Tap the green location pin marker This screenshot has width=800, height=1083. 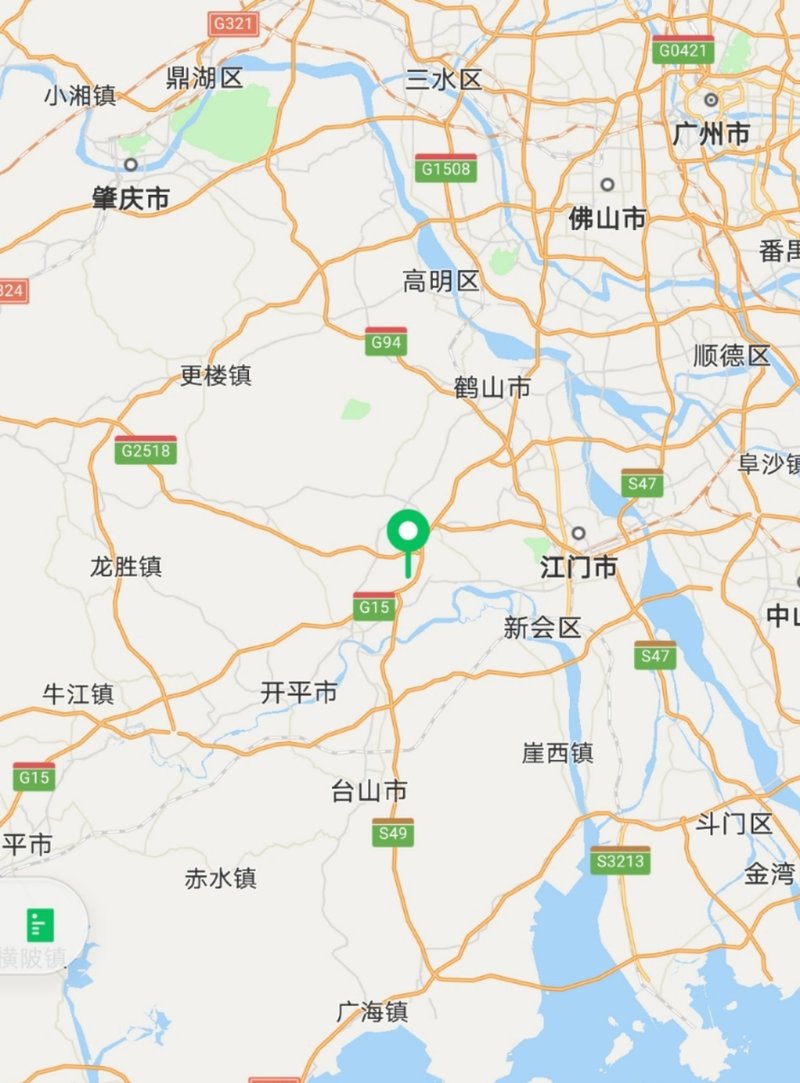click(408, 533)
